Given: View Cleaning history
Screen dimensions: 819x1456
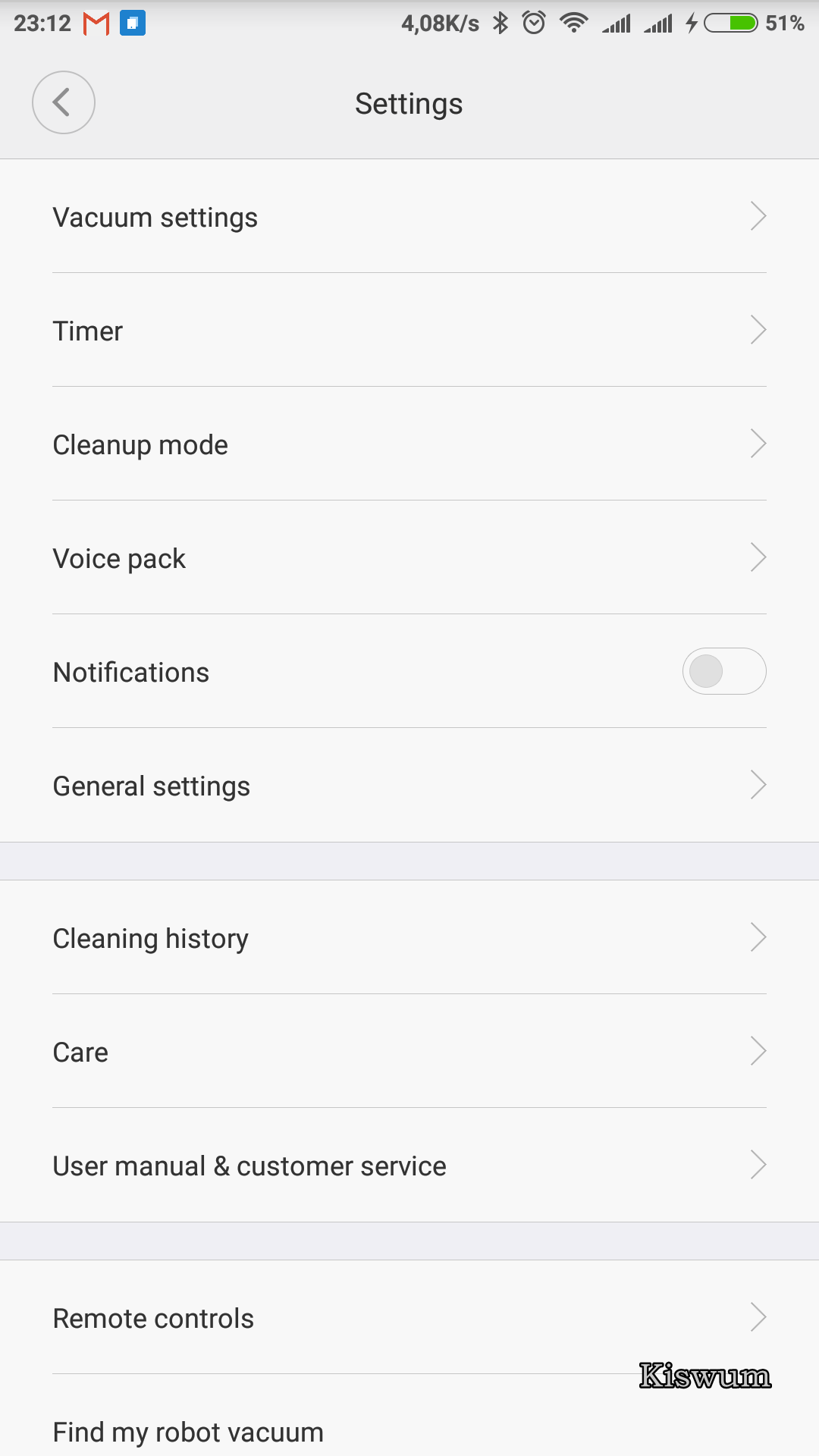Looking at the screenshot, I should (409, 937).
